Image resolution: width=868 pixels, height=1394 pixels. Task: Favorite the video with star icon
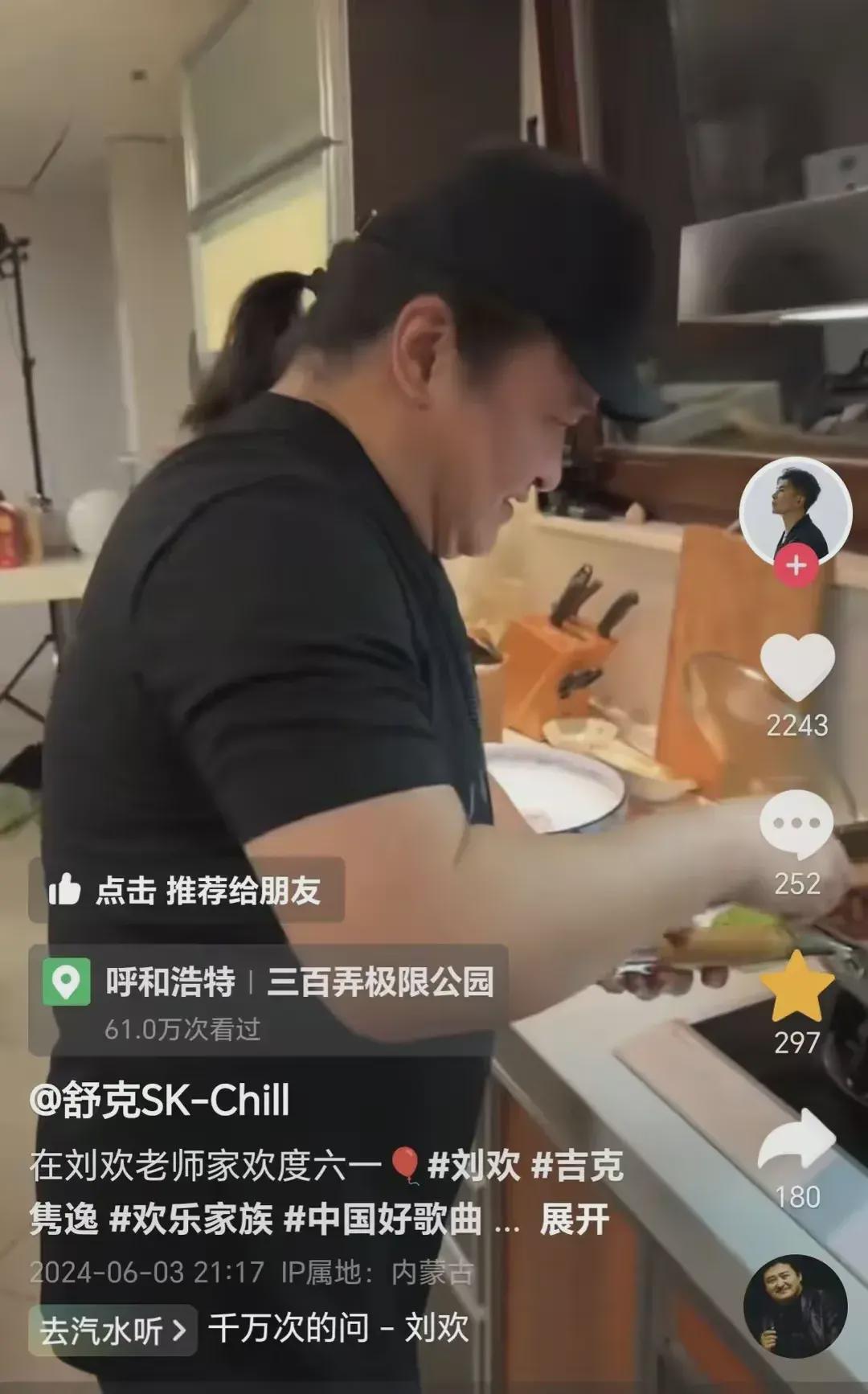[796, 987]
